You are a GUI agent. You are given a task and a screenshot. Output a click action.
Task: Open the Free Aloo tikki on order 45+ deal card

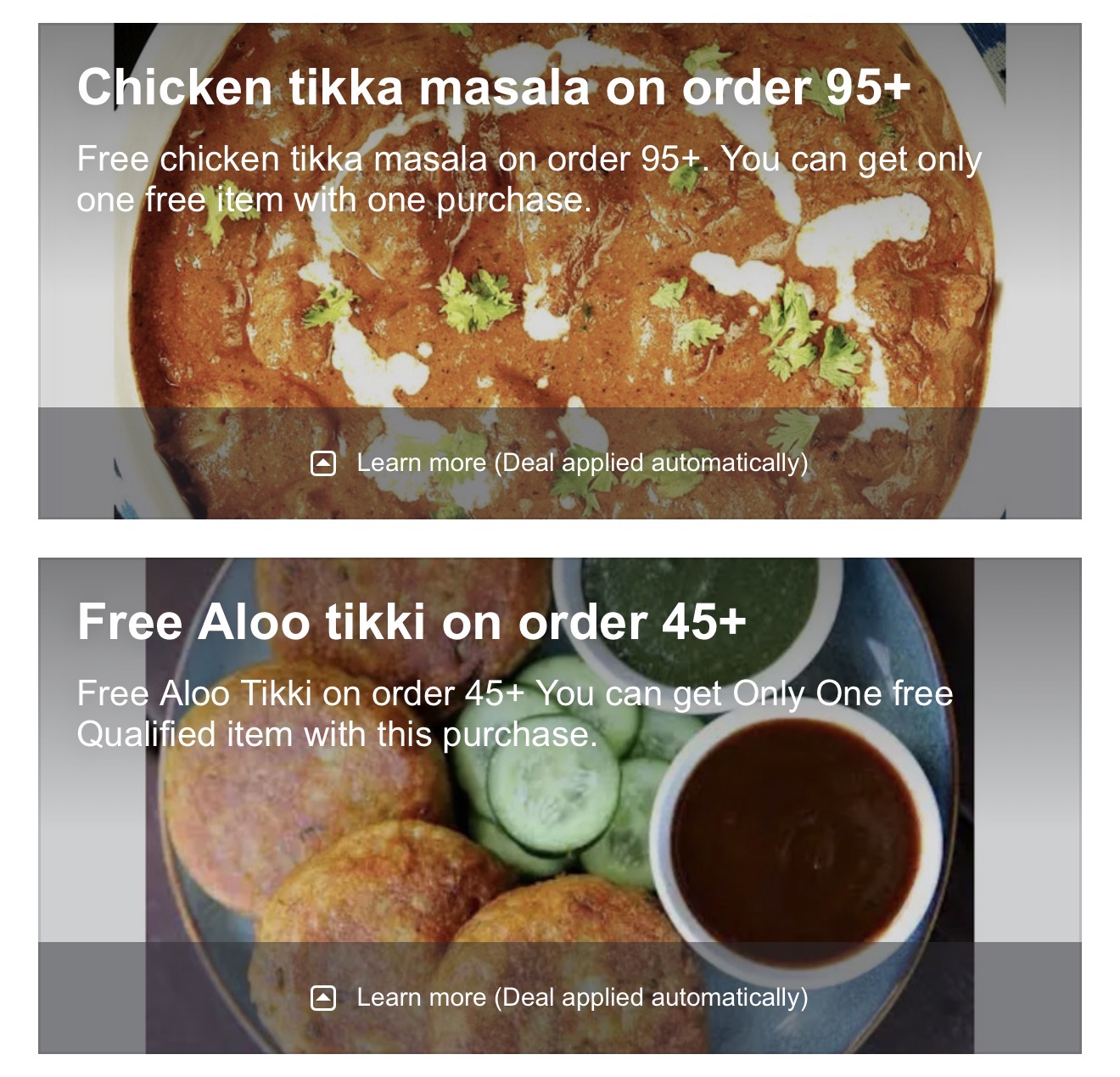coord(412,622)
